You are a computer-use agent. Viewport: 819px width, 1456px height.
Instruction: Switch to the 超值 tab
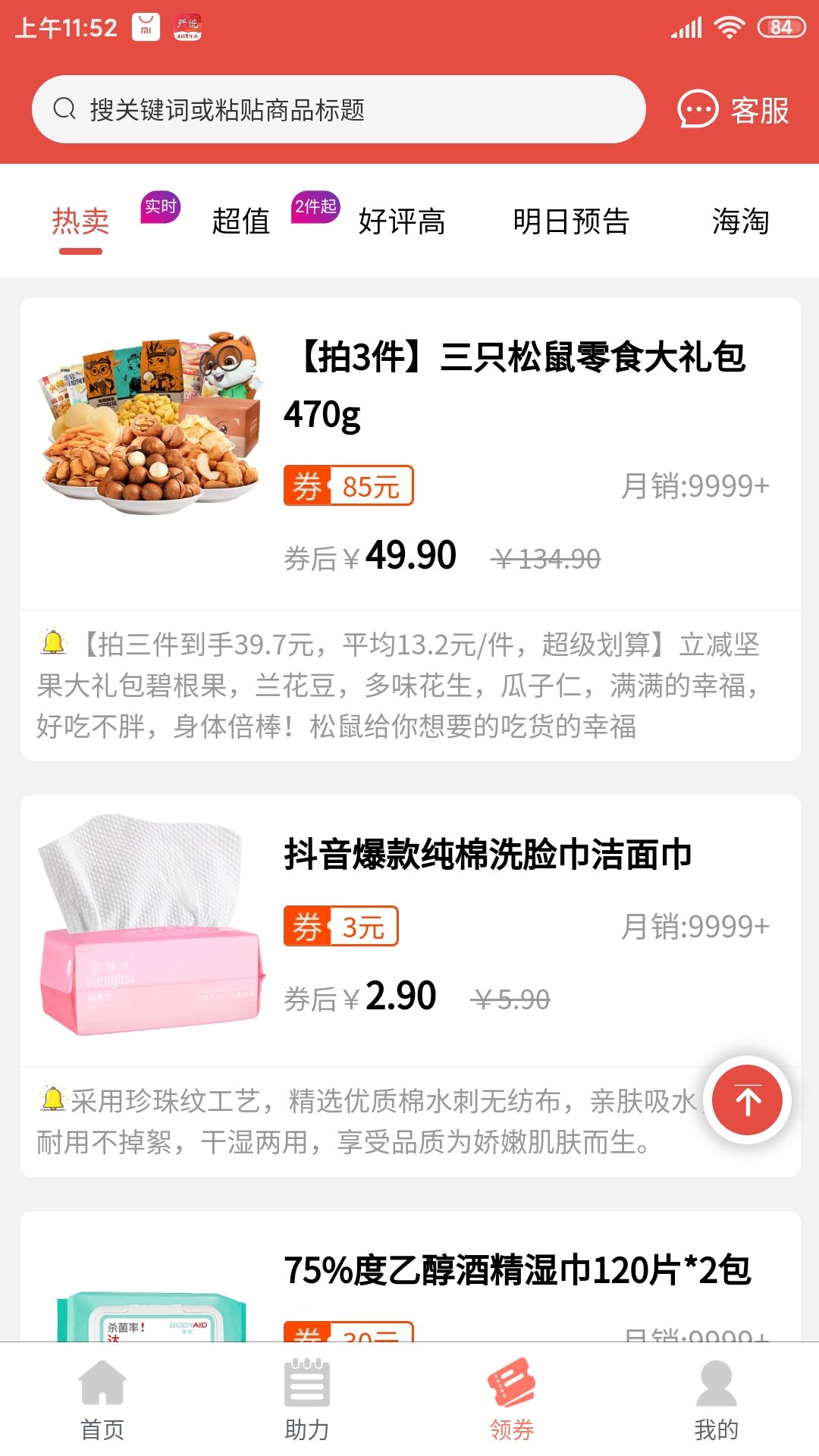[241, 222]
